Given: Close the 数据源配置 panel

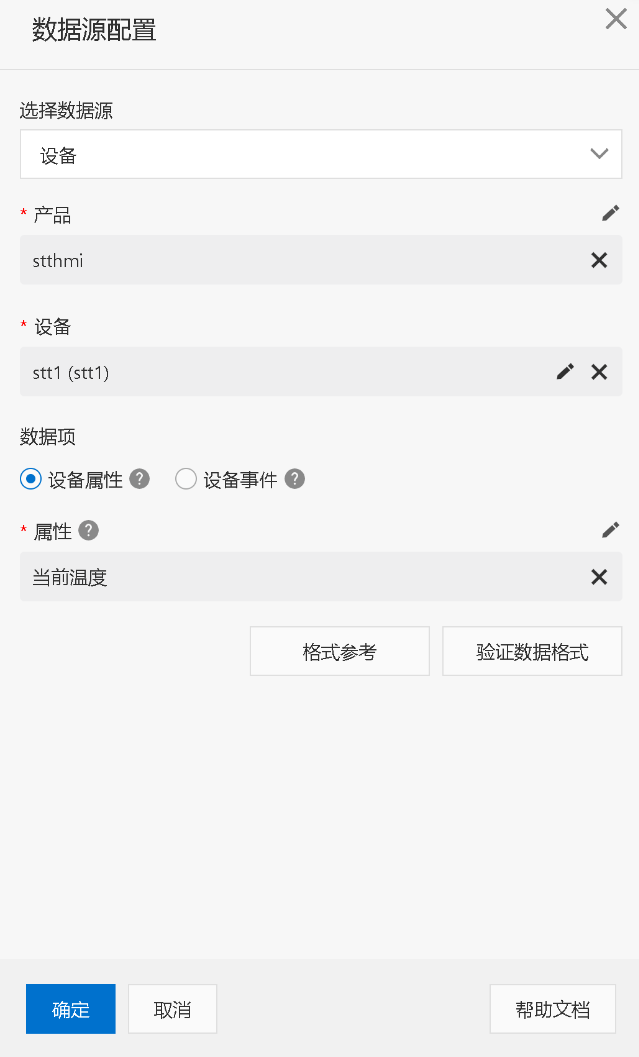Looking at the screenshot, I should coord(616,19).
